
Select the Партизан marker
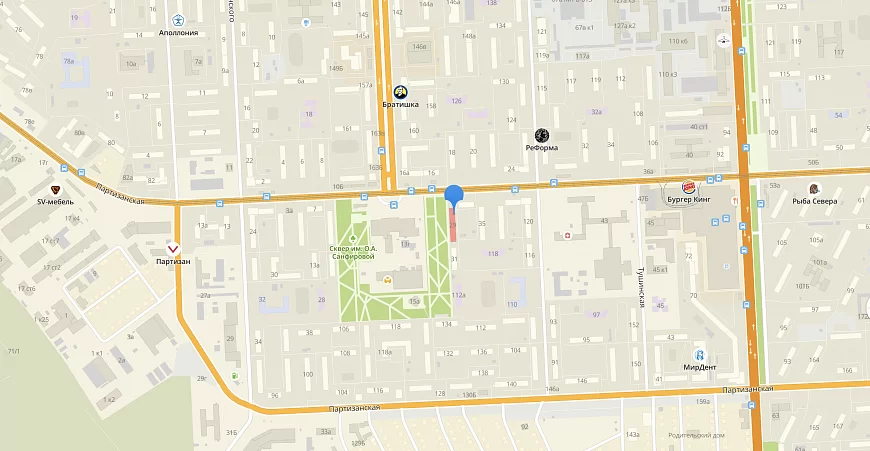tap(174, 249)
